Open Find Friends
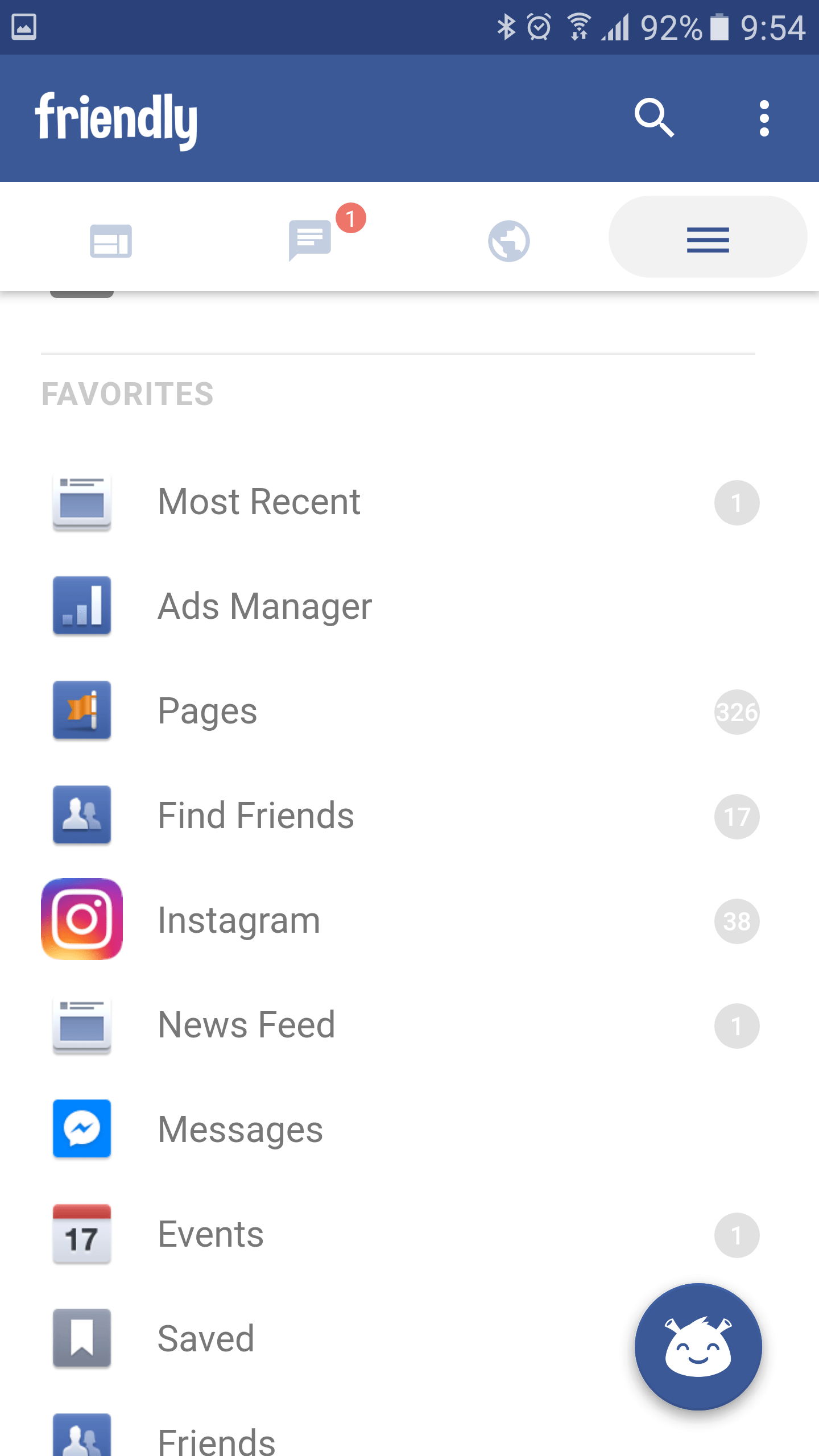Viewport: 819px width, 1456px height. pos(255,816)
